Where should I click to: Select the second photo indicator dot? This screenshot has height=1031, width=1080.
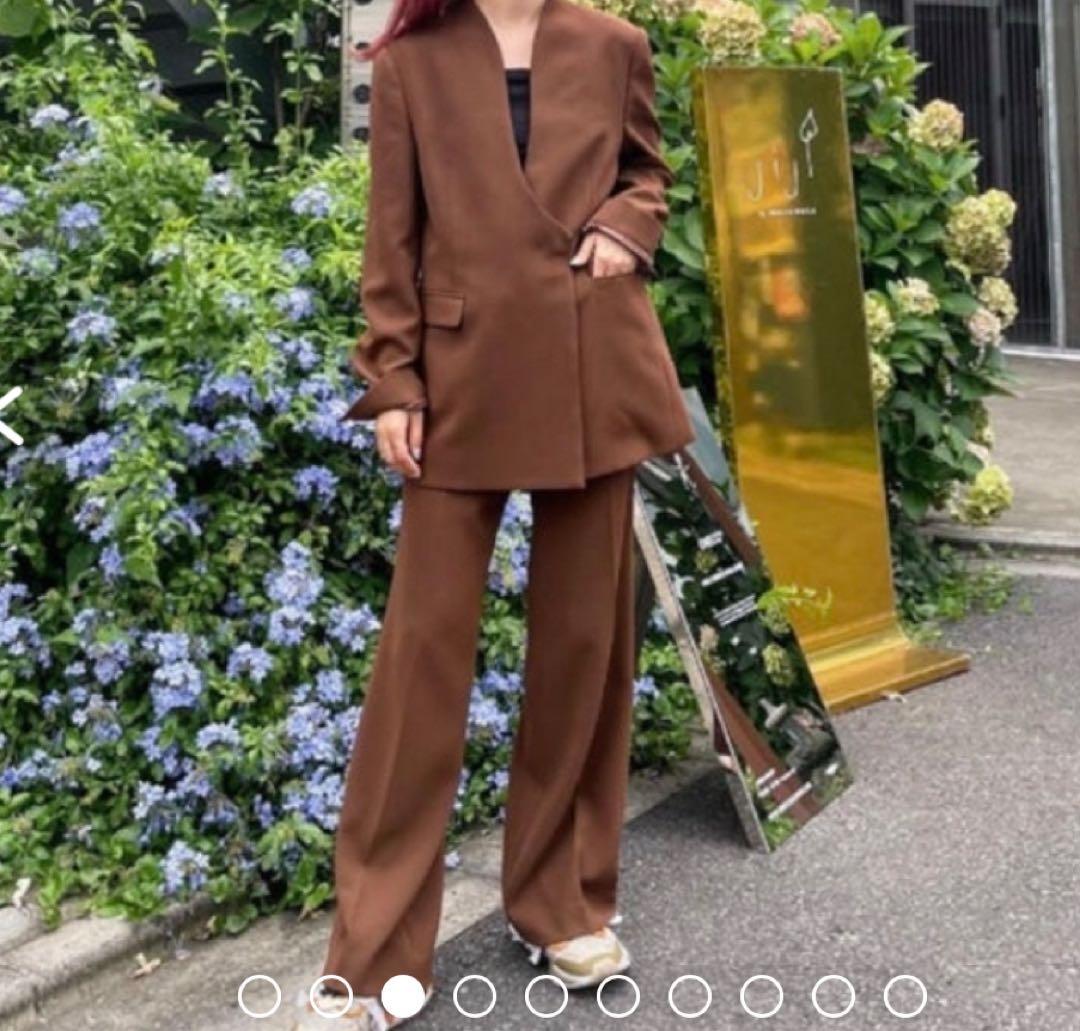(x=331, y=996)
